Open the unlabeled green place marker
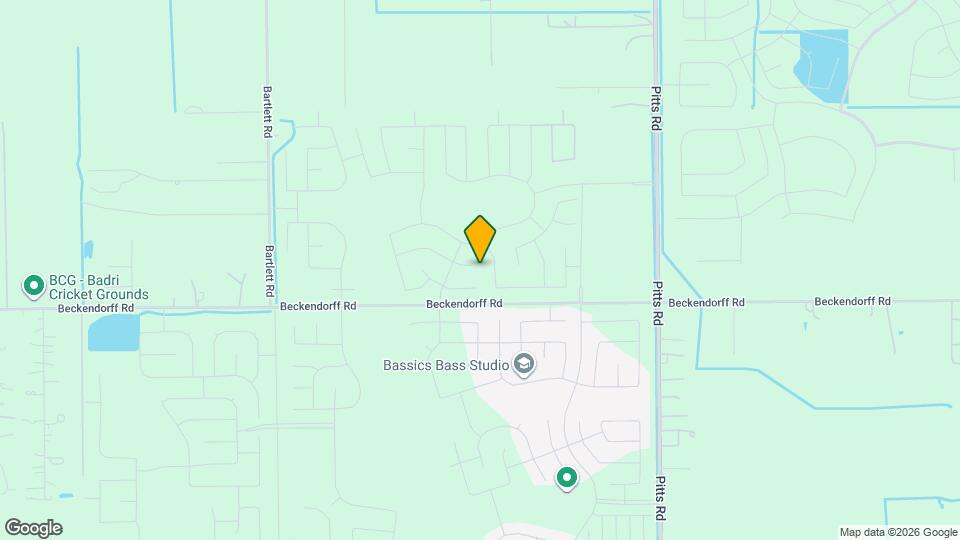960x540 pixels. (567, 478)
